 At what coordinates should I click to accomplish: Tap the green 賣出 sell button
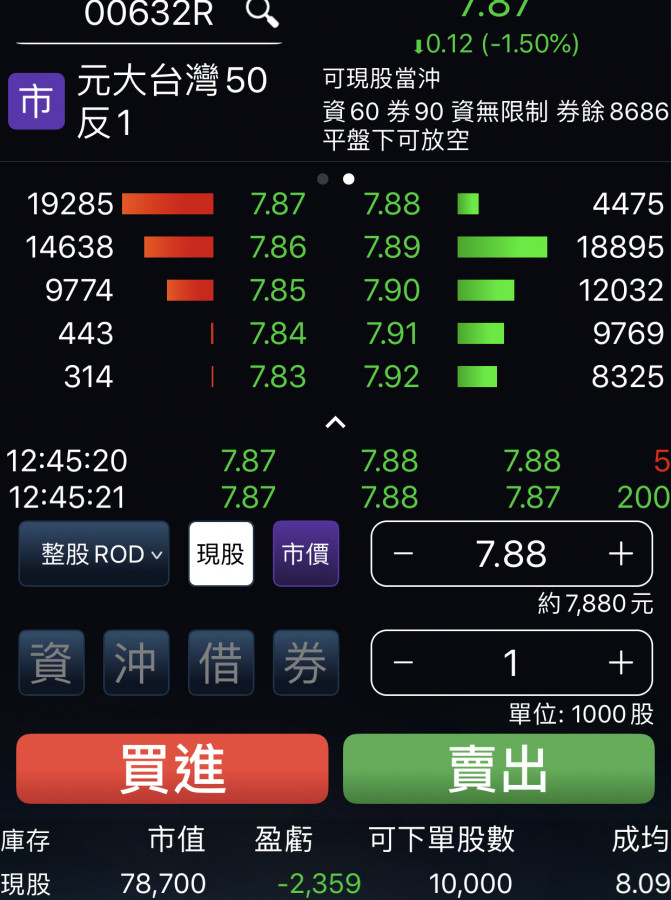click(x=498, y=769)
